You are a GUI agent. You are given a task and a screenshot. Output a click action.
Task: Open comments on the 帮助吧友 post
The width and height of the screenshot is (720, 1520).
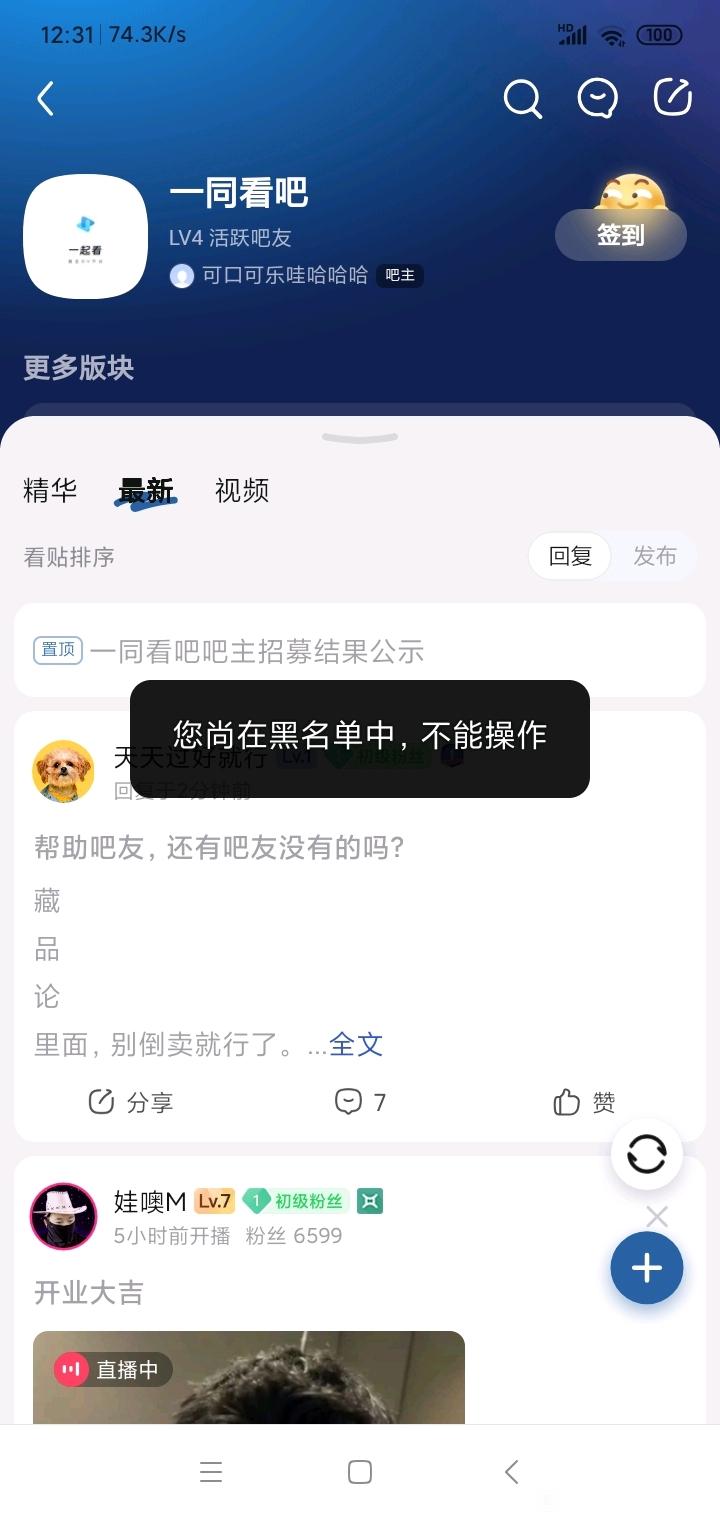pyautogui.click(x=360, y=1102)
